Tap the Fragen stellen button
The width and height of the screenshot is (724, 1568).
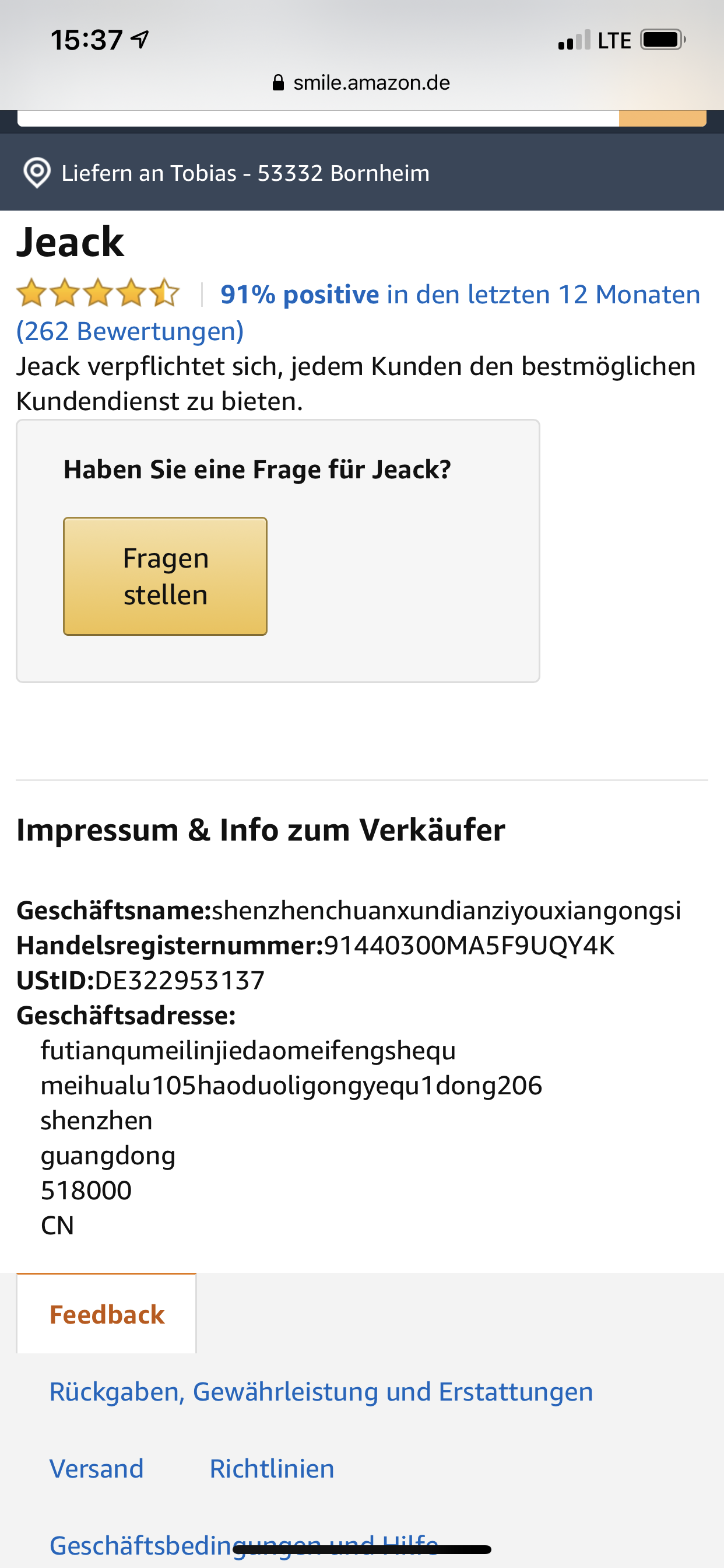tap(165, 576)
